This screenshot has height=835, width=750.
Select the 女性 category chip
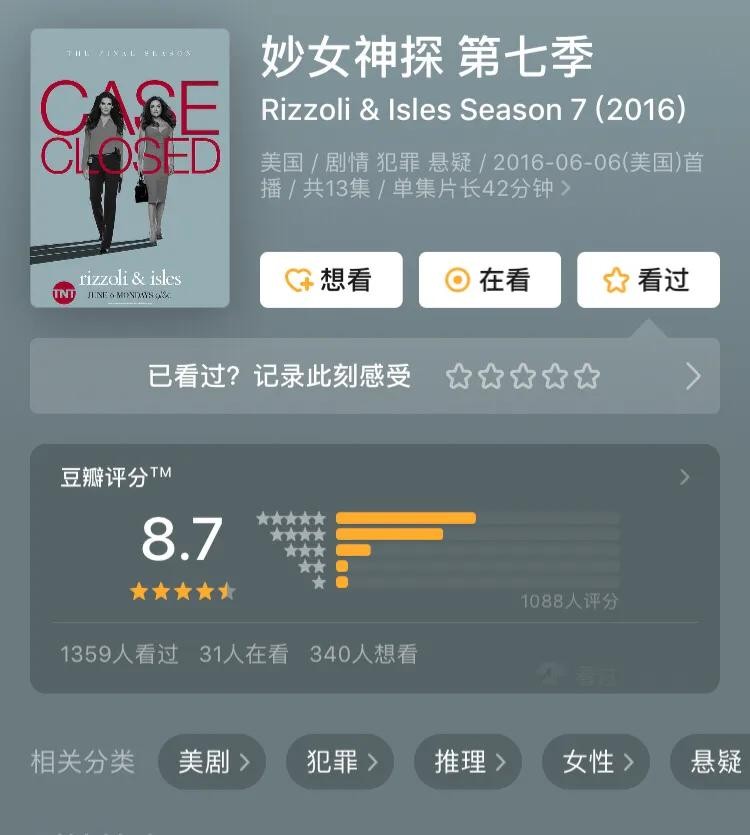coord(597,762)
